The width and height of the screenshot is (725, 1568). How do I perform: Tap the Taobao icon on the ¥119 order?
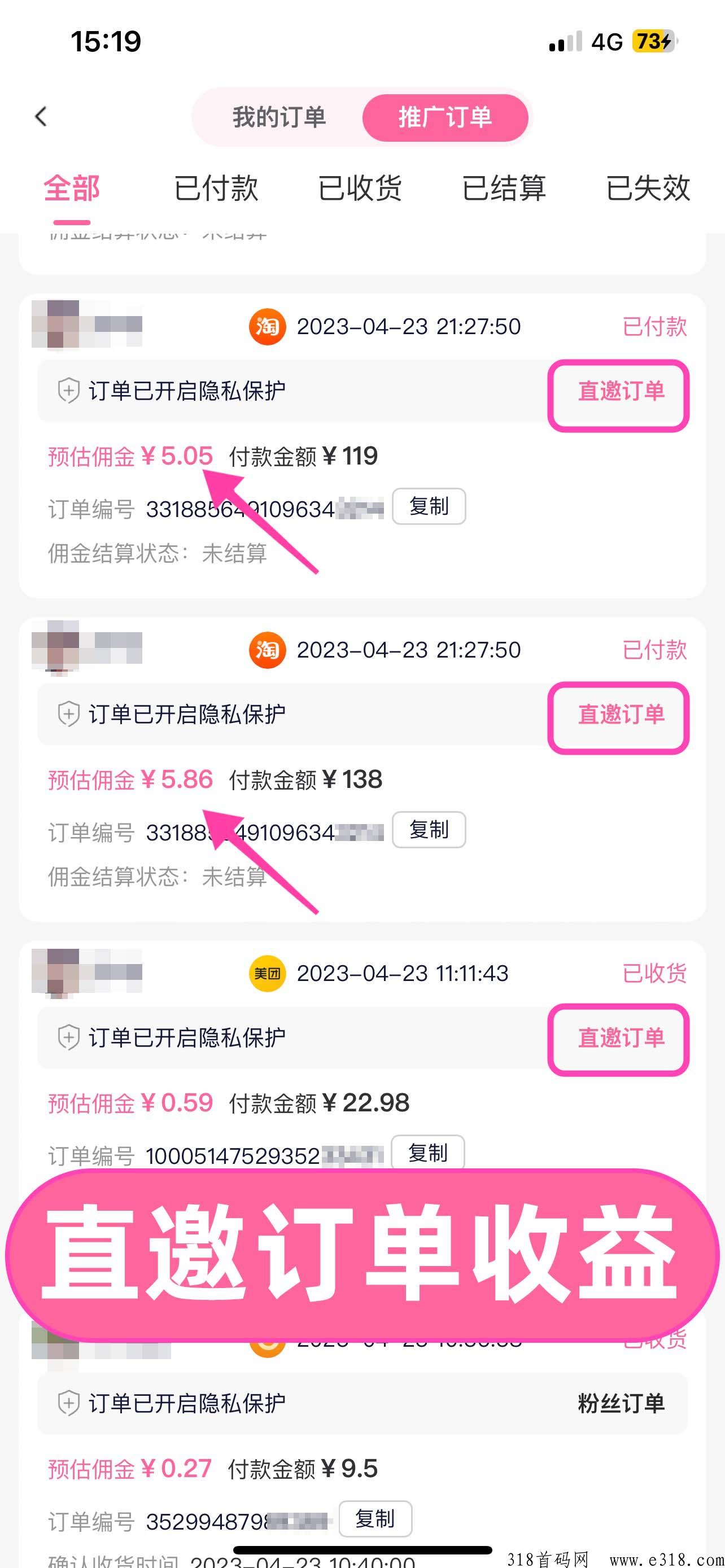[x=267, y=326]
